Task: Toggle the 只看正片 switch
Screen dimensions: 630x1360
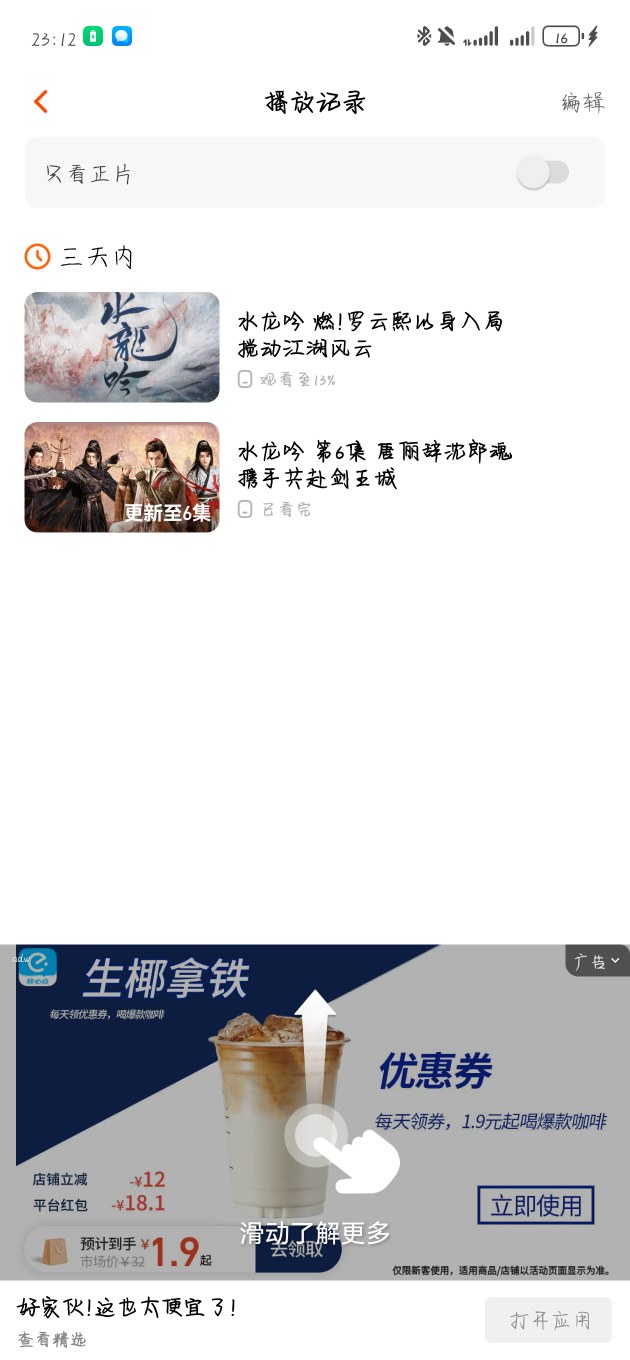Action: (543, 173)
